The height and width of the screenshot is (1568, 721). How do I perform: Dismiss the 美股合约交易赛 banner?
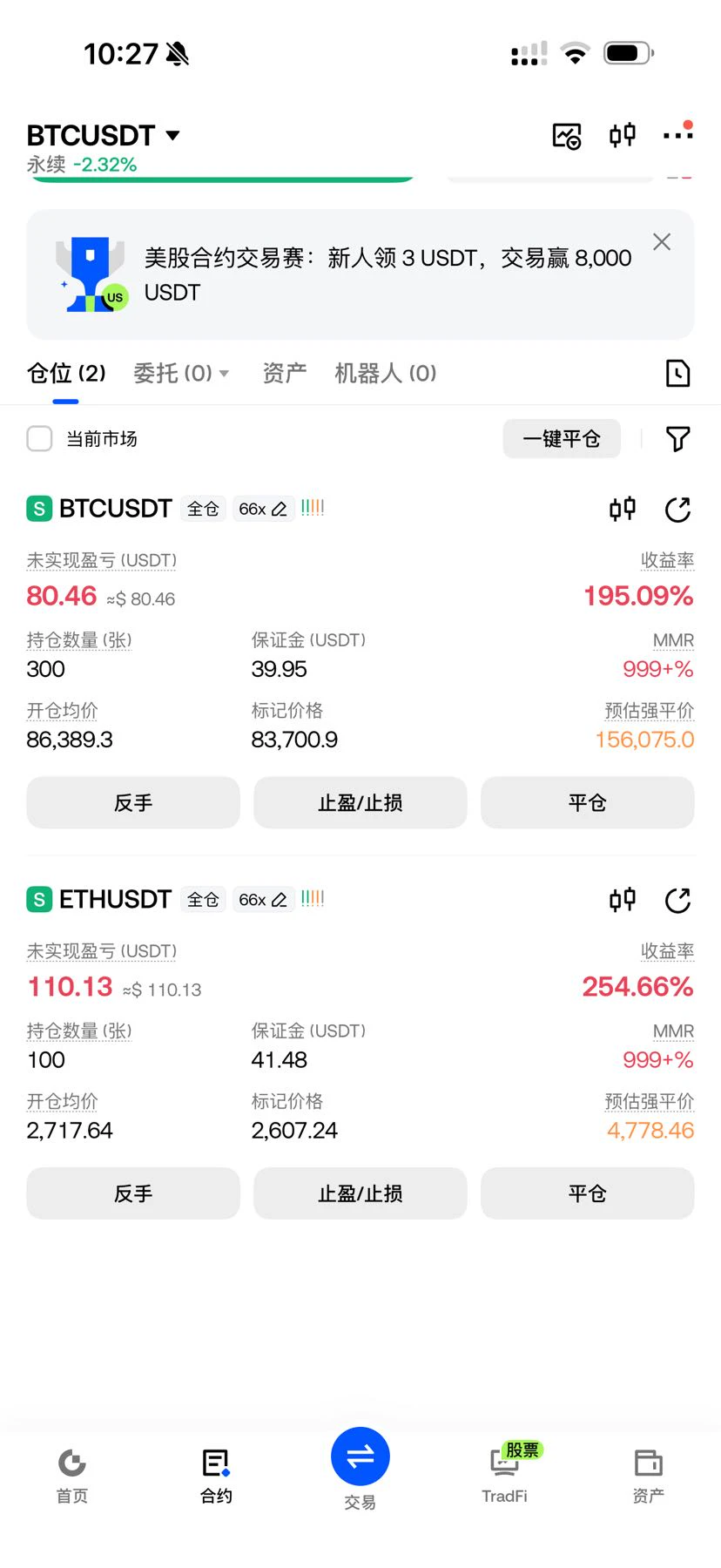(x=662, y=241)
